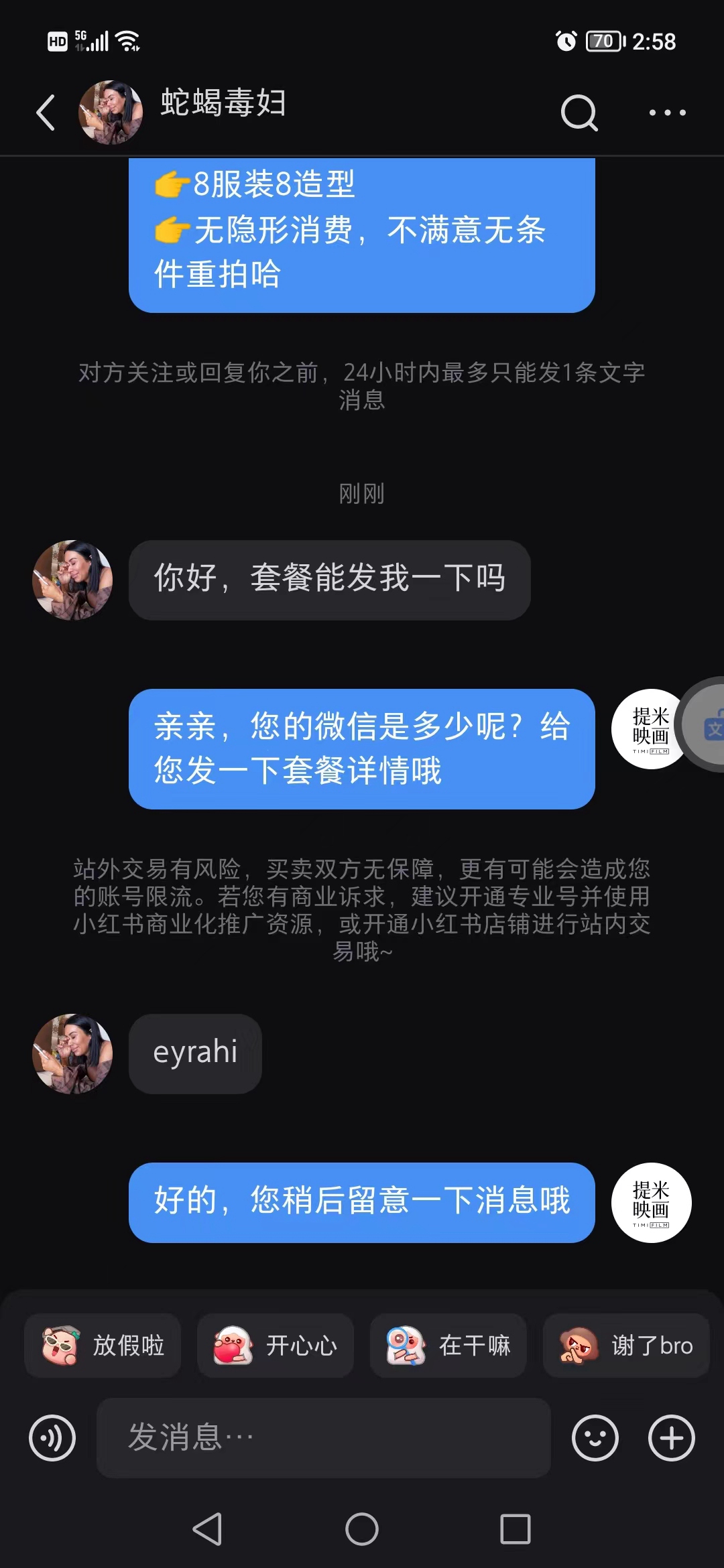Screen dimensions: 724x1568
Task: Search within this chat conversation
Action: (579, 112)
